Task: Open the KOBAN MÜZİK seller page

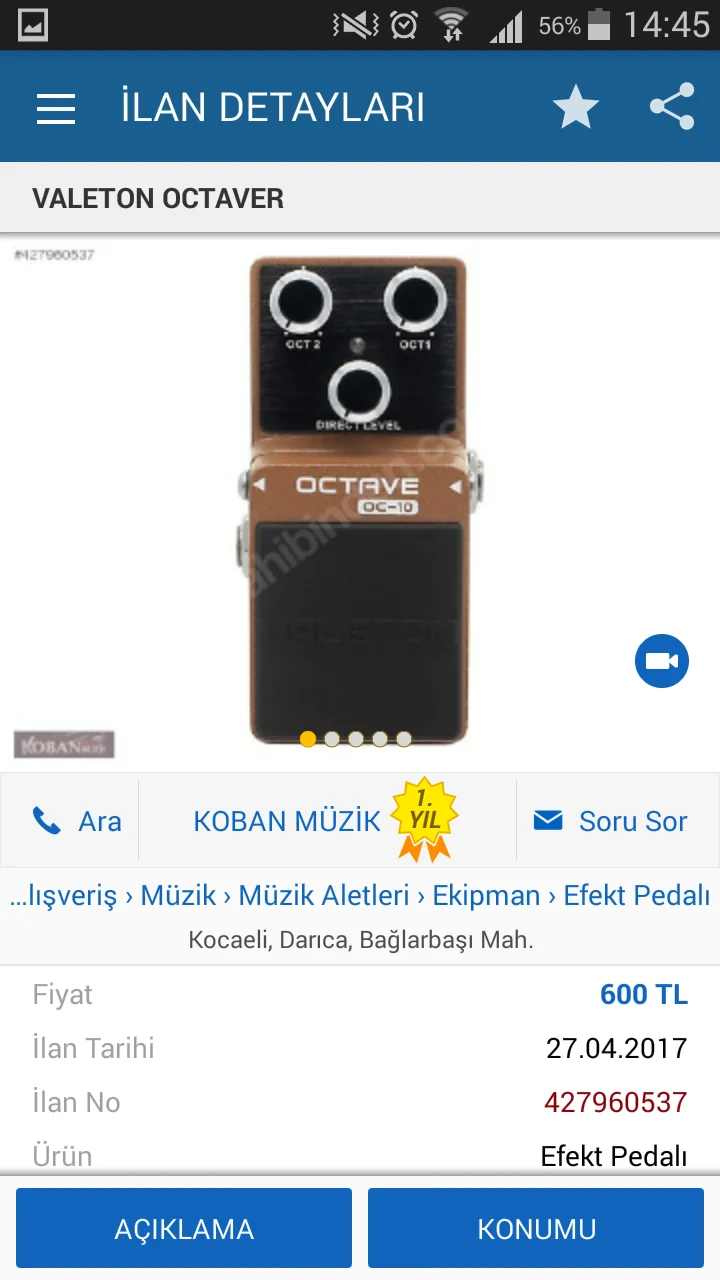Action: 286,820
